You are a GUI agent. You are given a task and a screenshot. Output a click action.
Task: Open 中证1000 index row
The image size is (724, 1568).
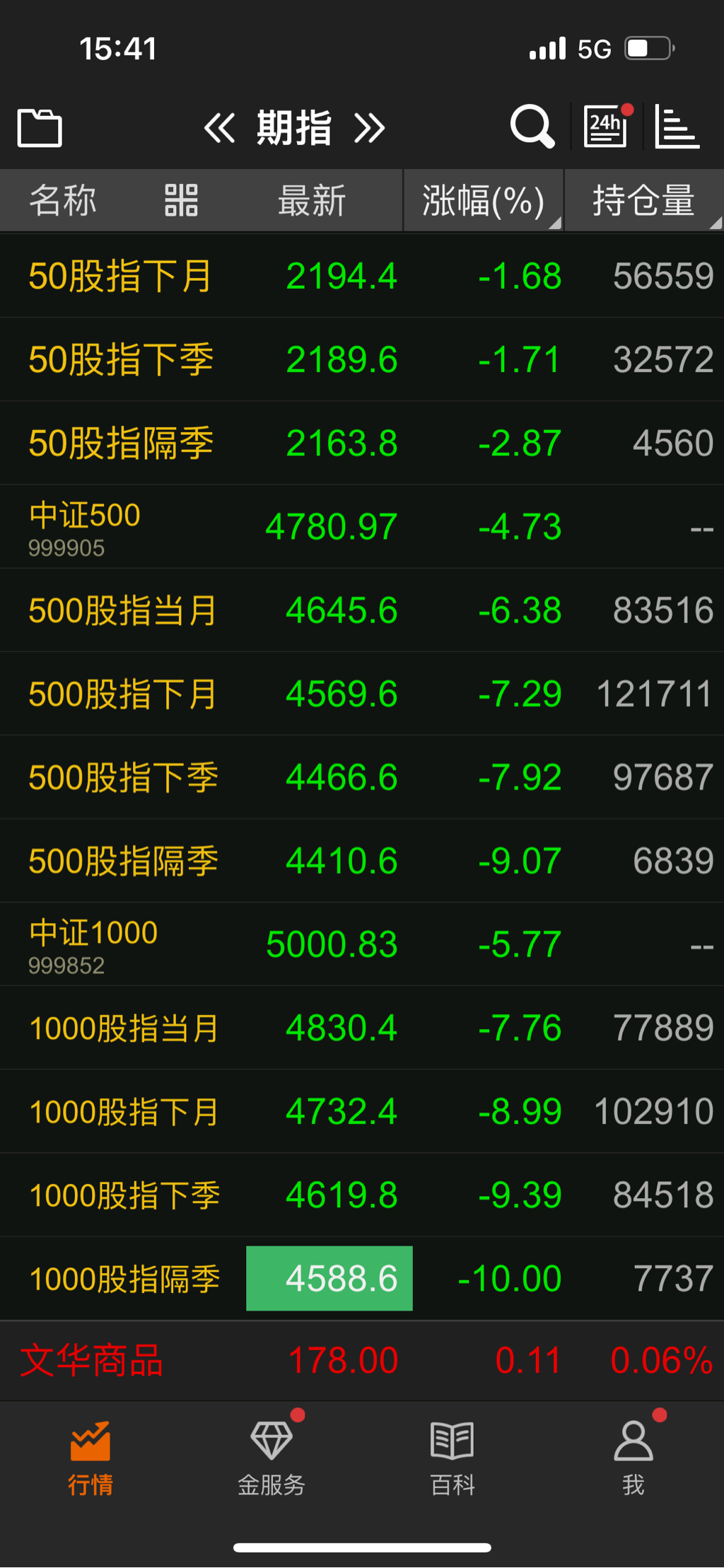92,944
